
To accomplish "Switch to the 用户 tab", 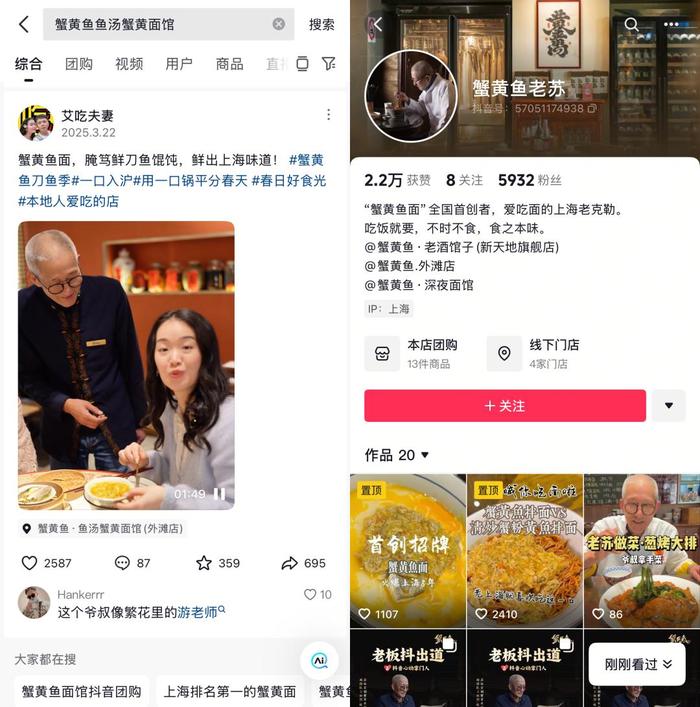I will point(179,64).
